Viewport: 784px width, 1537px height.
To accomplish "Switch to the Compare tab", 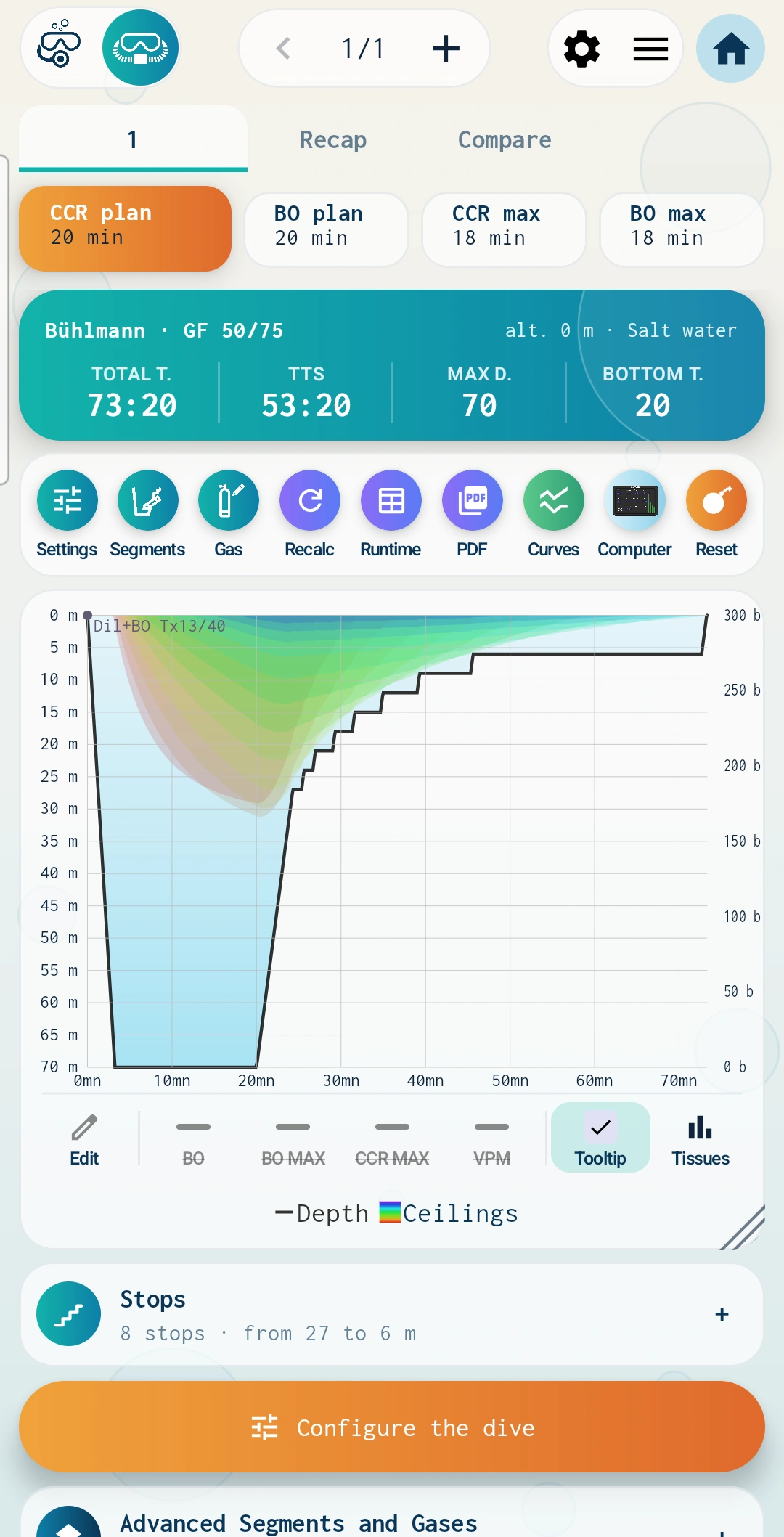I will click(505, 139).
